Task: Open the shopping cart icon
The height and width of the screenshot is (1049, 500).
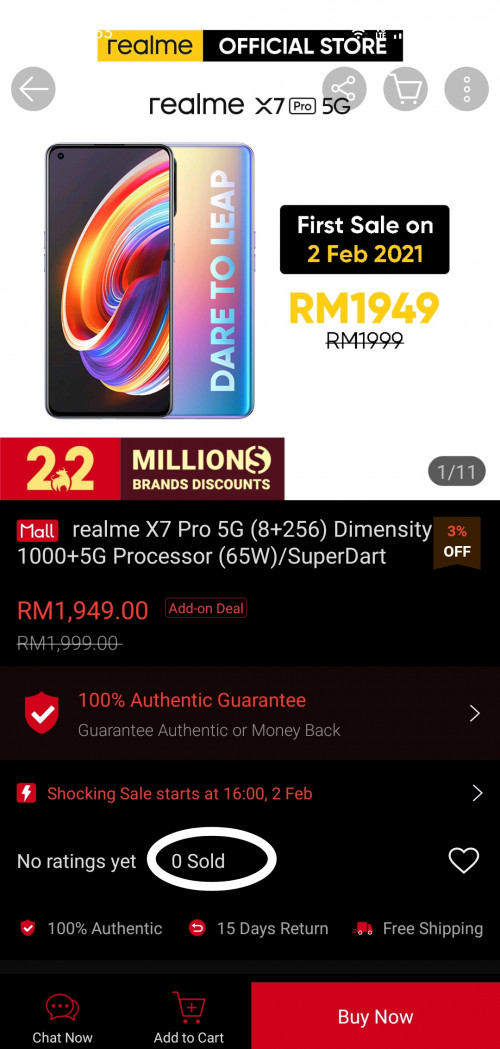Action: click(x=406, y=89)
